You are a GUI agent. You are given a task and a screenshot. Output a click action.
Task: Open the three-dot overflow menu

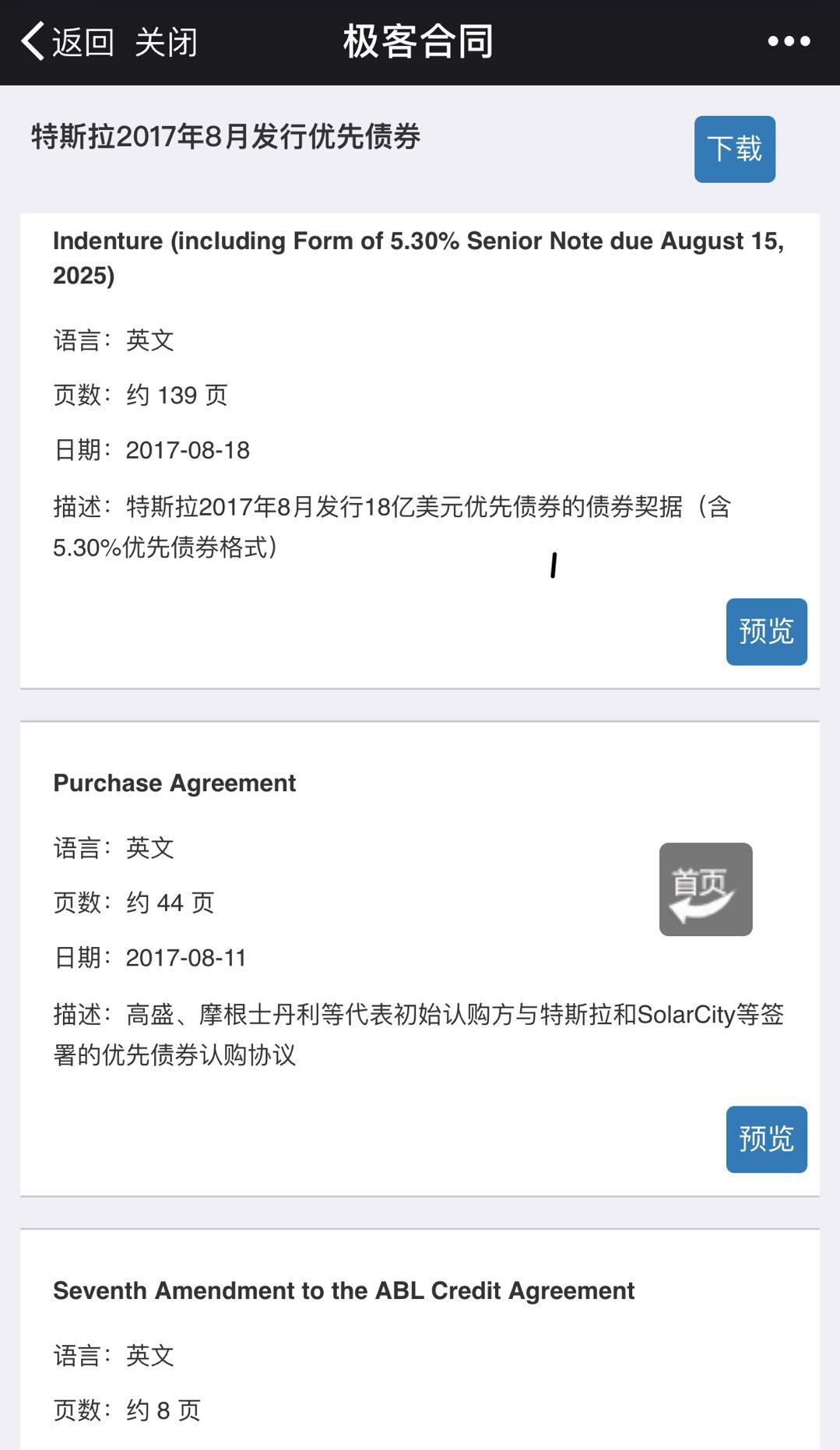789,41
